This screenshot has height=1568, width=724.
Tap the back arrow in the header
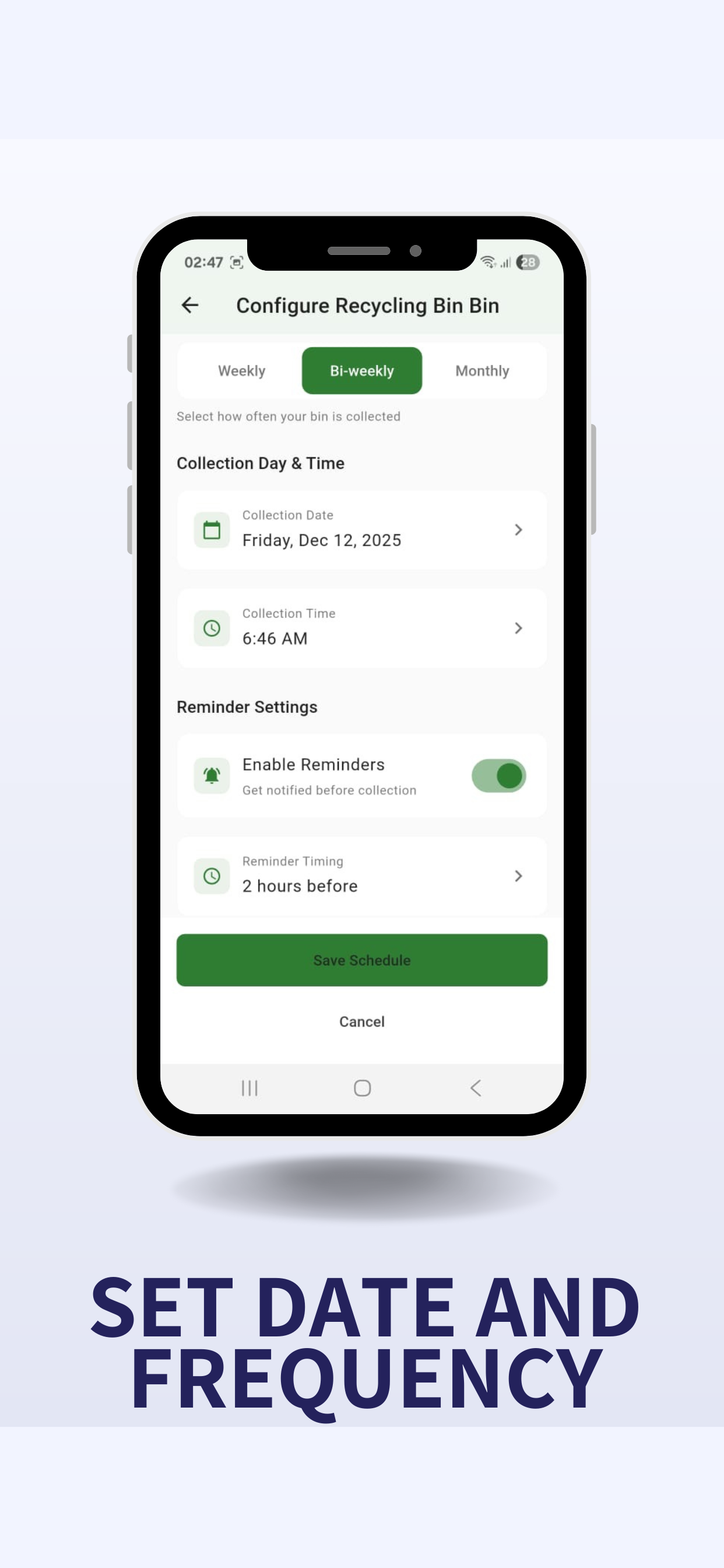191,305
